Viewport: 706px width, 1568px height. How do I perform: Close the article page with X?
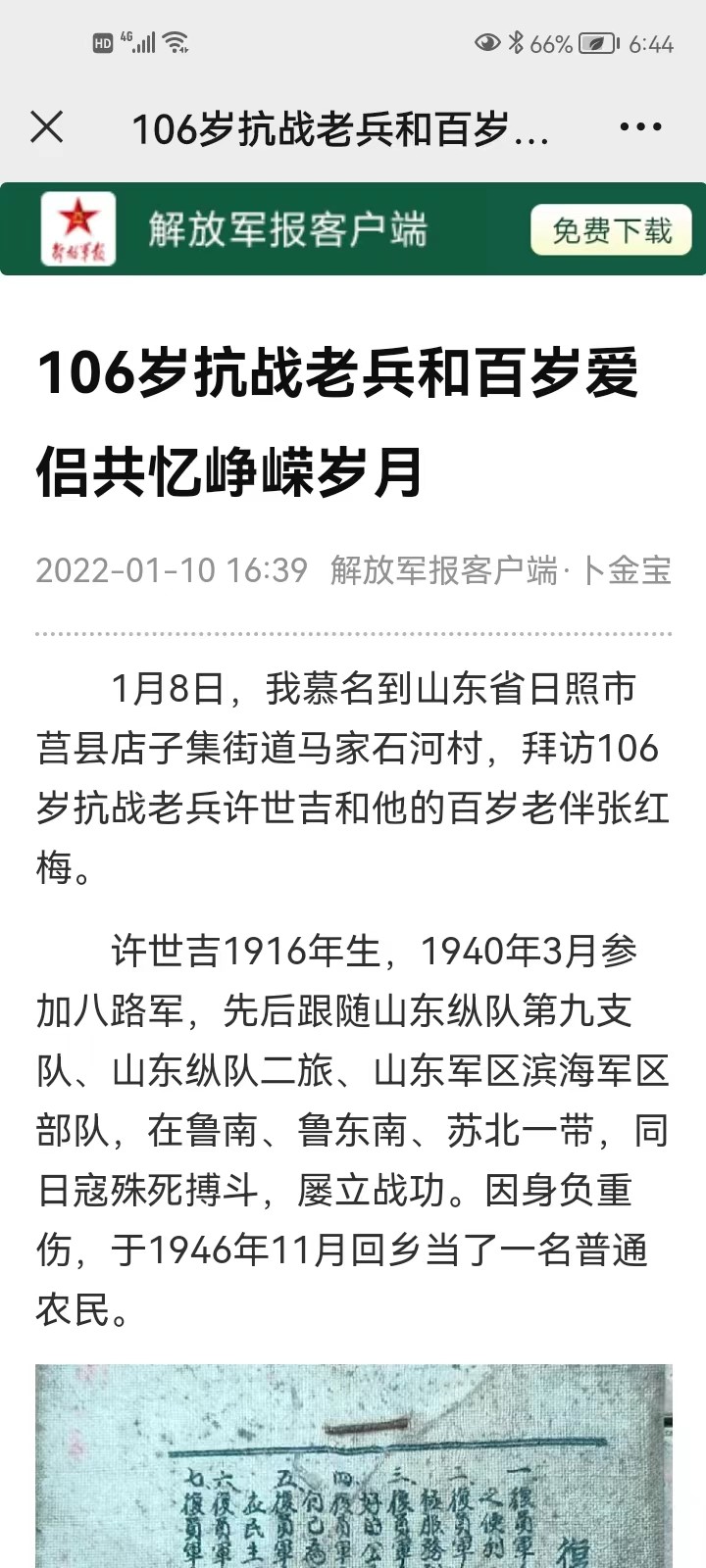tap(46, 127)
